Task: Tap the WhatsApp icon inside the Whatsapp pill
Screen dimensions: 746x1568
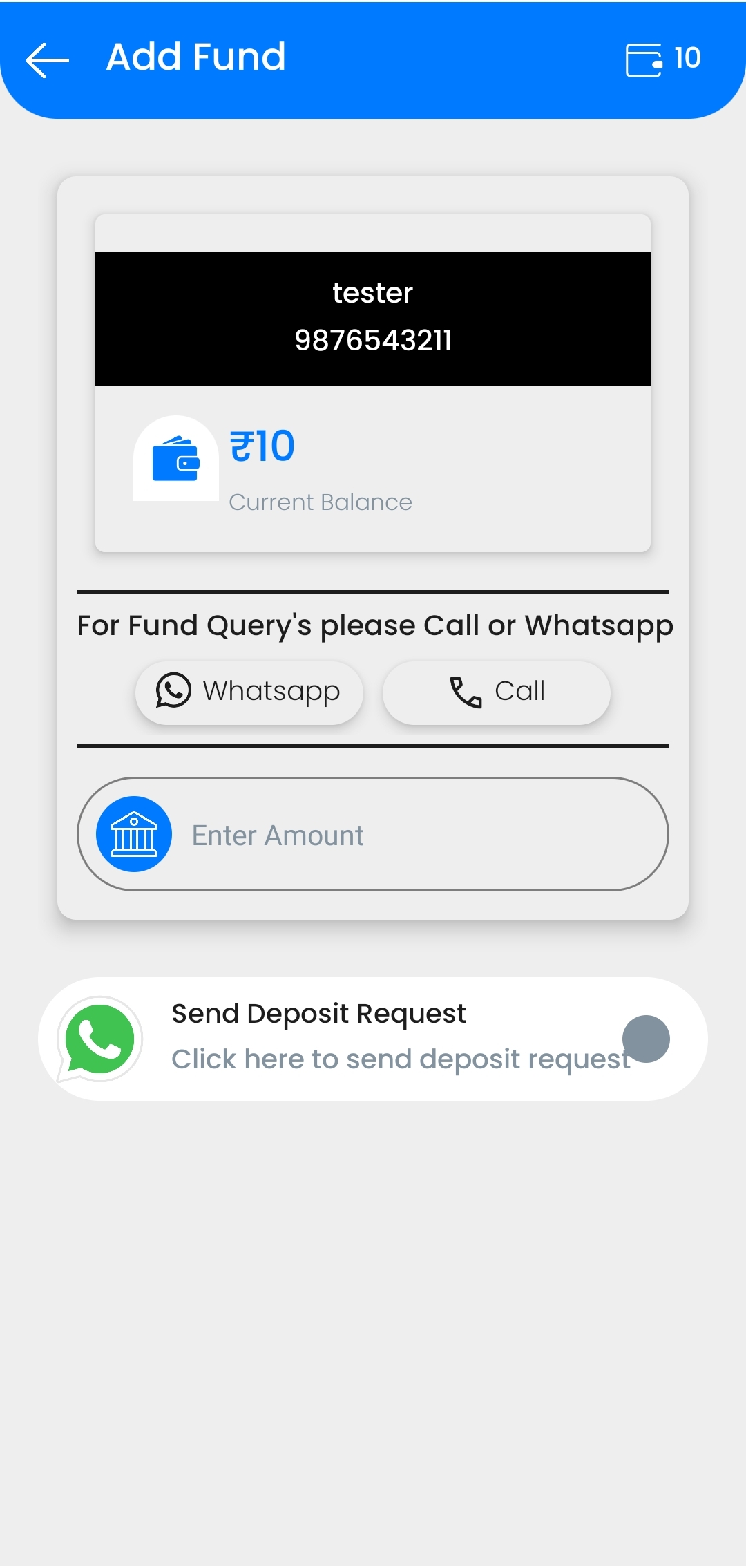Action: click(x=173, y=691)
